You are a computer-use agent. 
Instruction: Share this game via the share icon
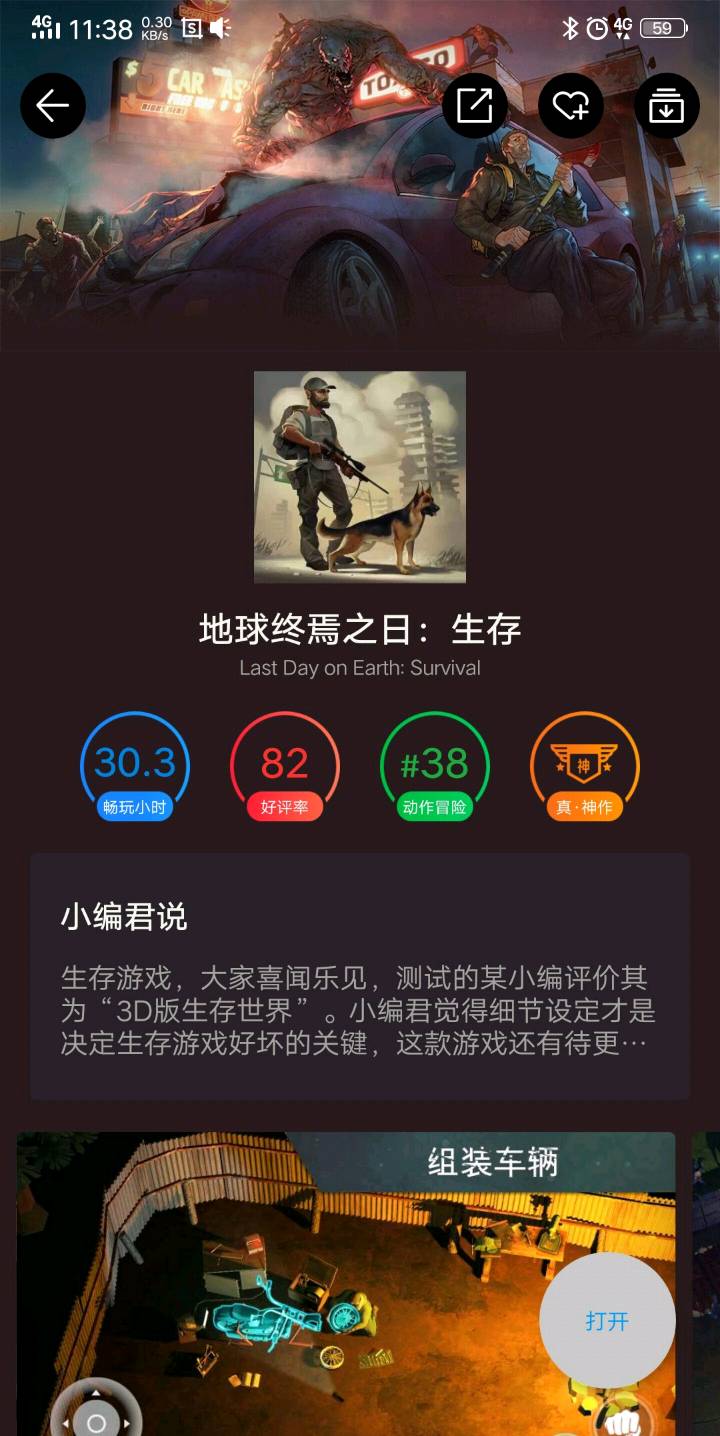point(475,105)
